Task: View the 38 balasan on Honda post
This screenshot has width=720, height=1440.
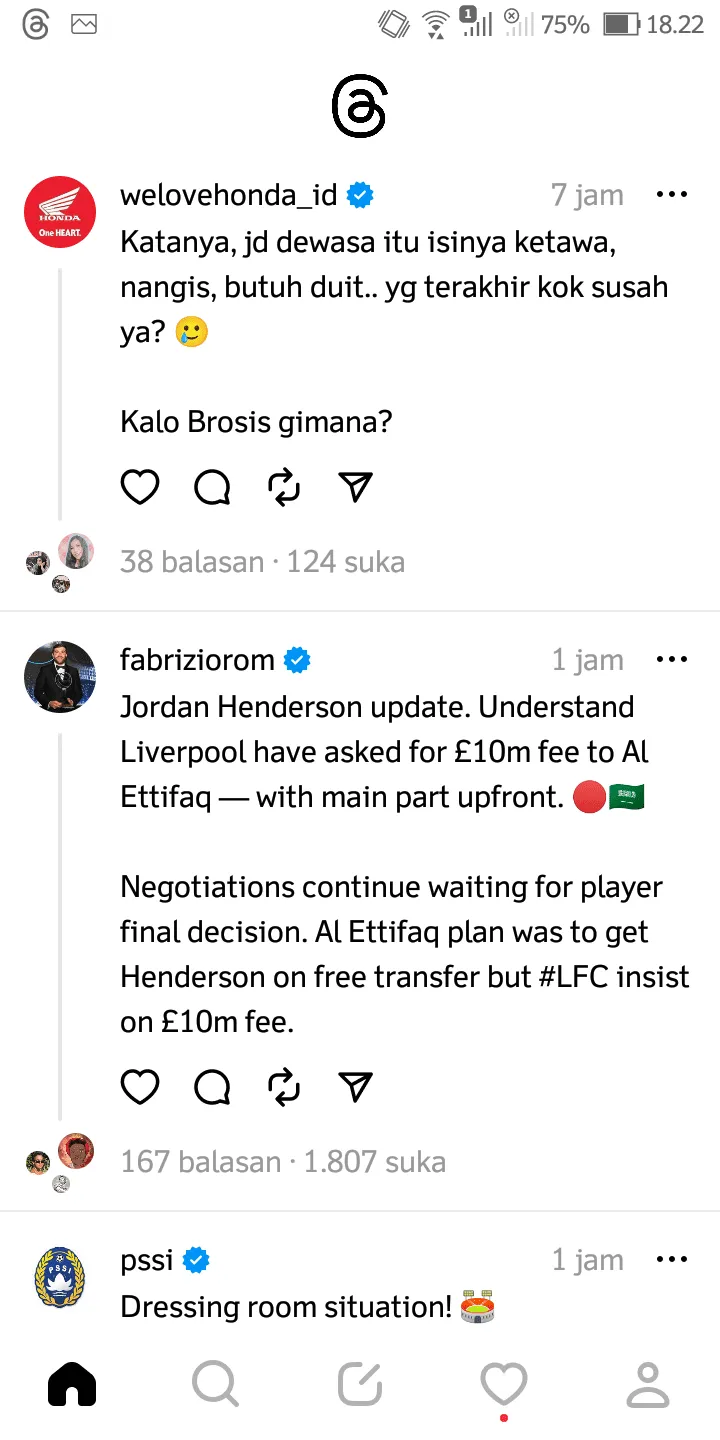Action: (192, 562)
